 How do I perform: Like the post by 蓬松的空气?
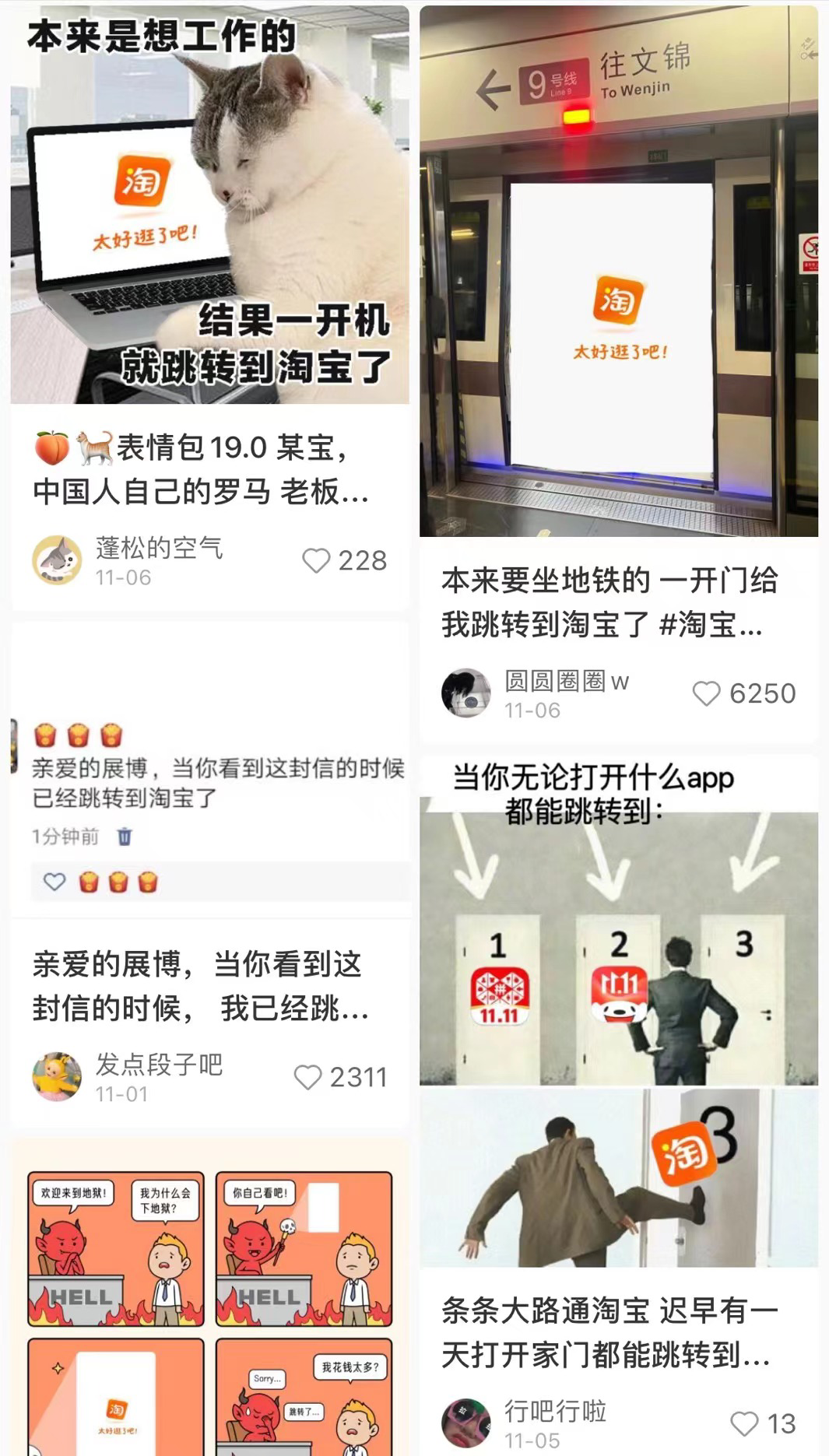[316, 561]
